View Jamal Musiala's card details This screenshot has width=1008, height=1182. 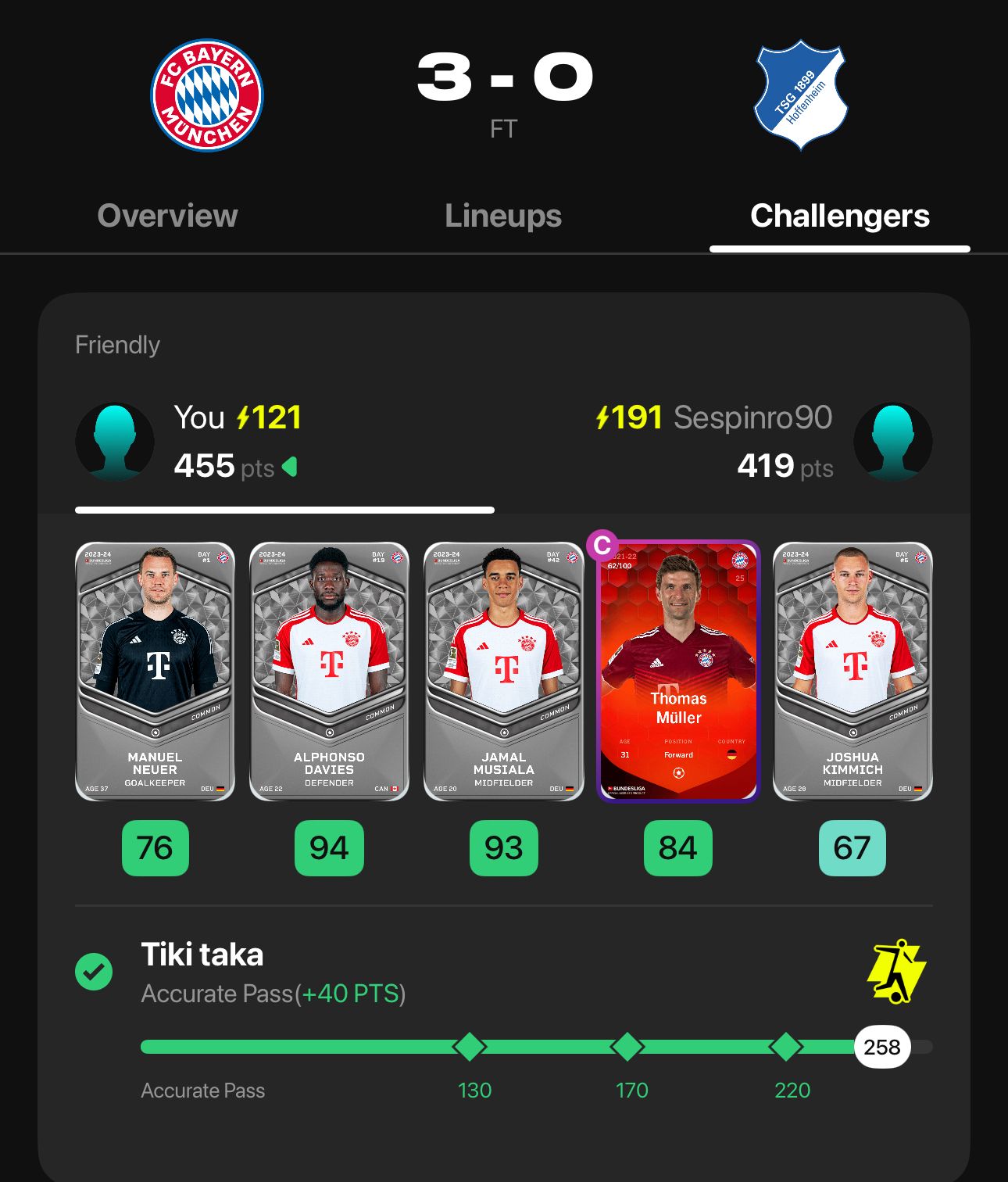click(504, 671)
